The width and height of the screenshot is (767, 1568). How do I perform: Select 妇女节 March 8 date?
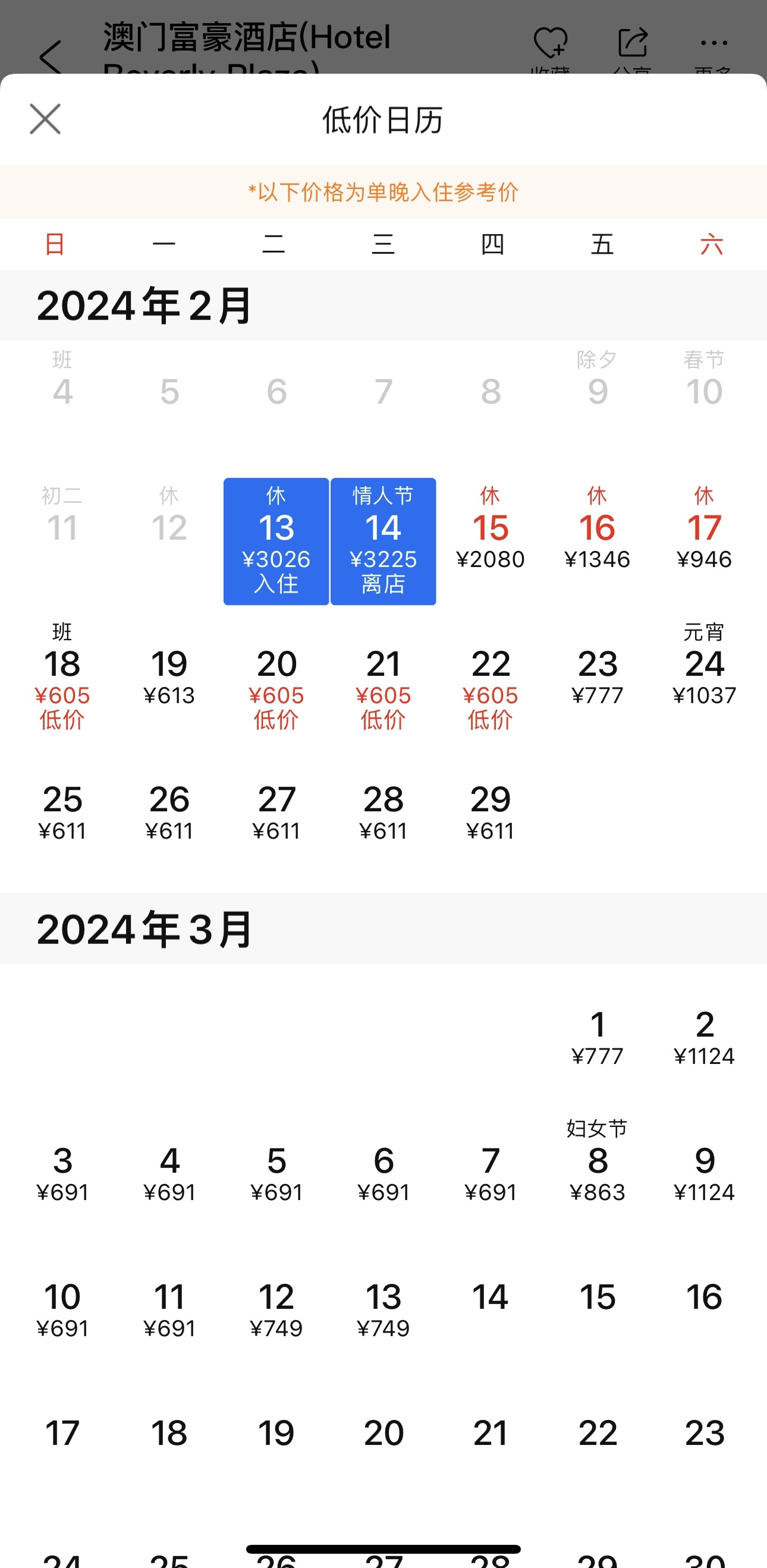pyautogui.click(x=598, y=1166)
